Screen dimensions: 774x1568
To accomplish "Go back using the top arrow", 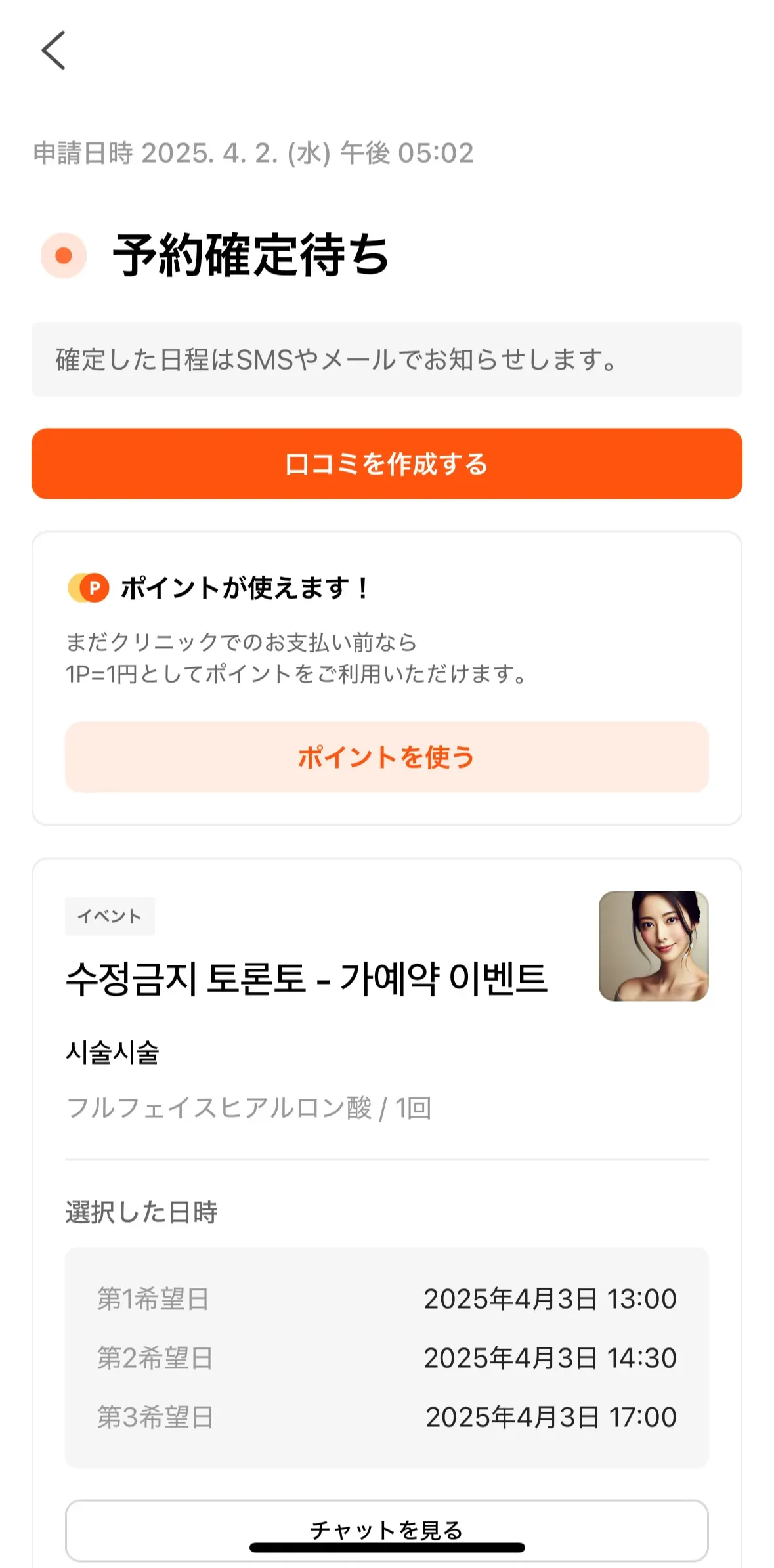I will [x=54, y=51].
